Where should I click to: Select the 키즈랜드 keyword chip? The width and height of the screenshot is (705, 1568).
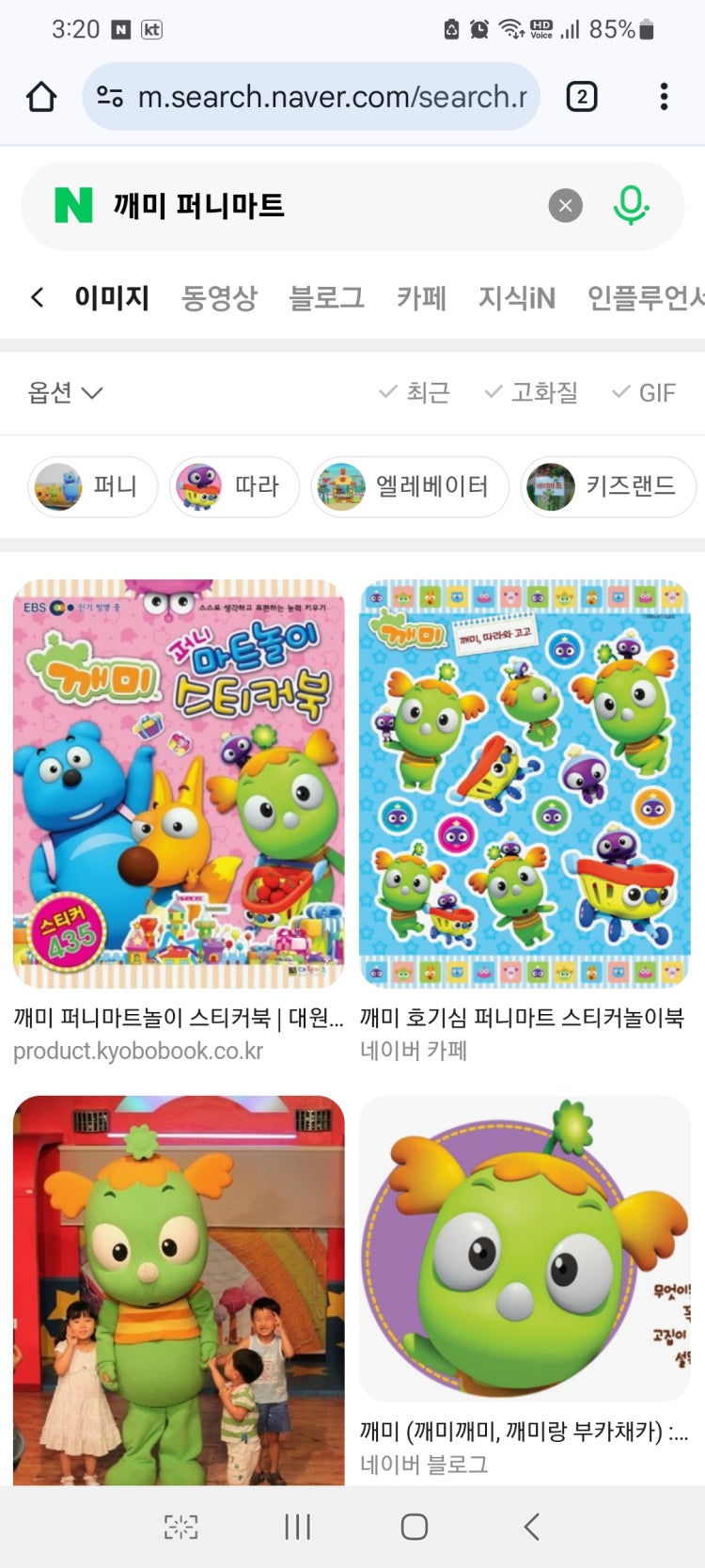(608, 486)
